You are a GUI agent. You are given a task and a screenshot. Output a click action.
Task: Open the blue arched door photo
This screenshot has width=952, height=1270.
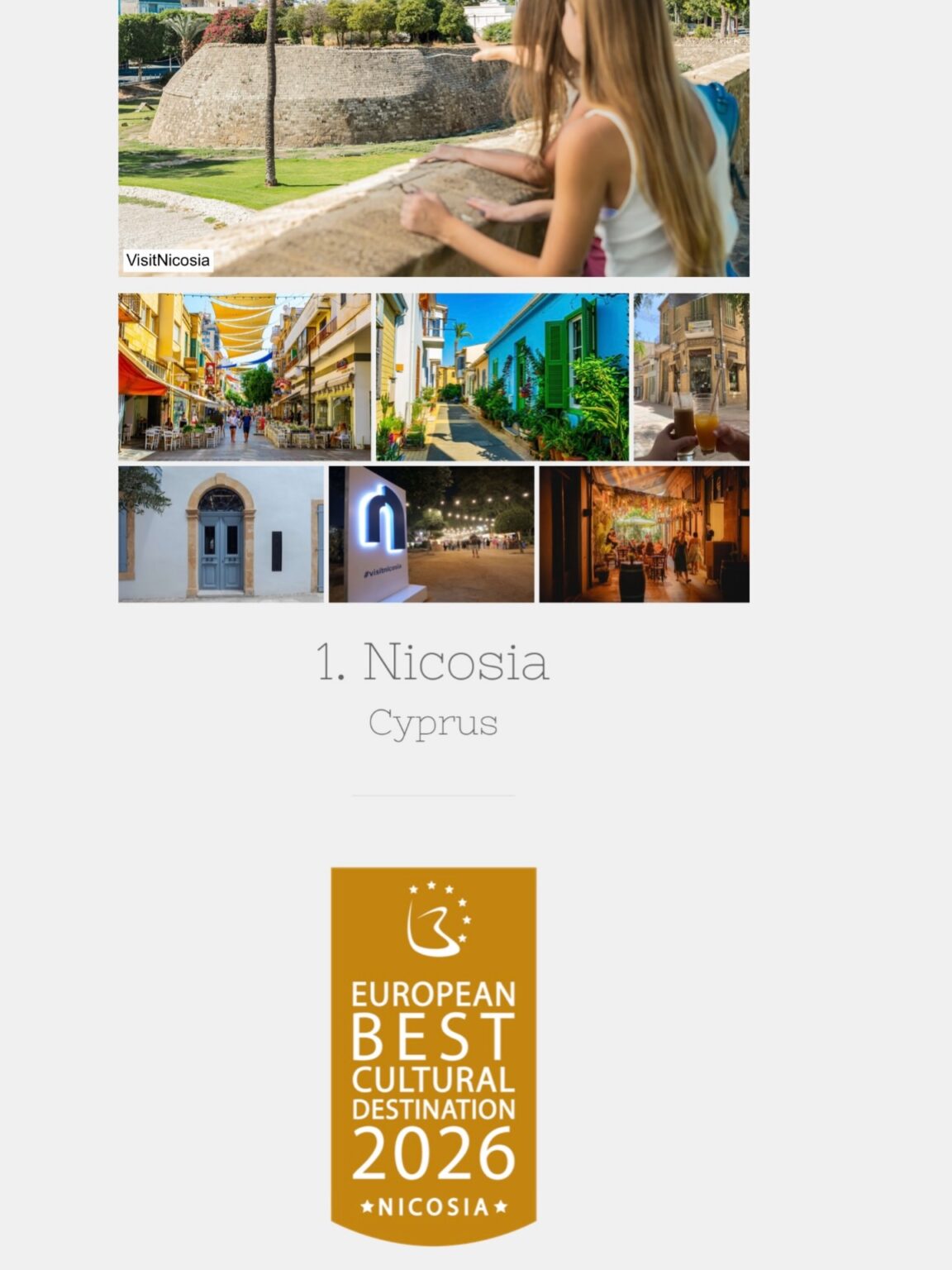click(221, 533)
